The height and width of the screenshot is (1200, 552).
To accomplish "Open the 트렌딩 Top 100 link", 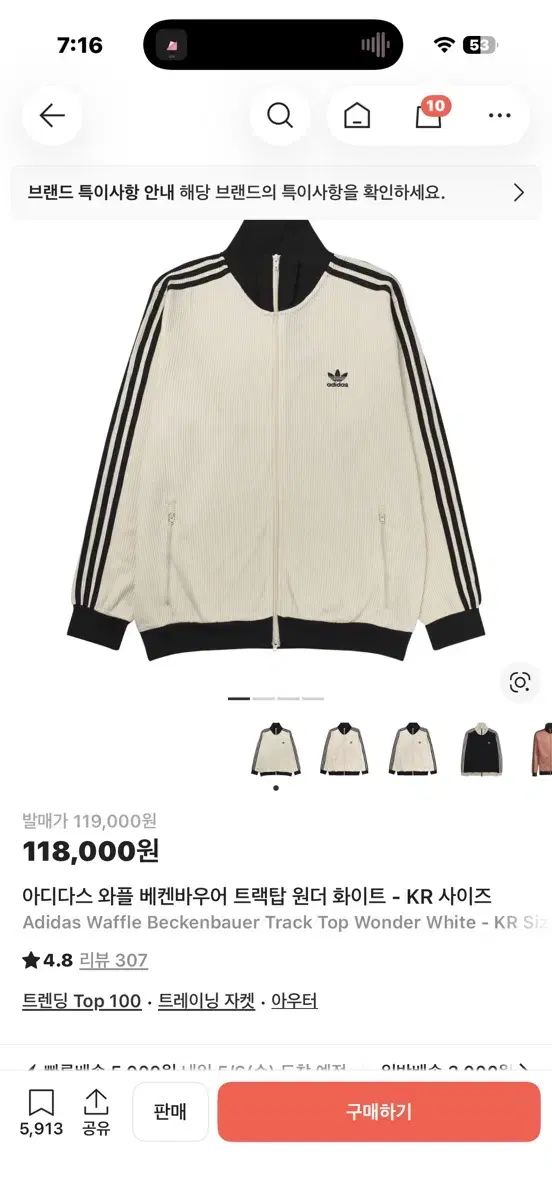I will coord(82,1001).
